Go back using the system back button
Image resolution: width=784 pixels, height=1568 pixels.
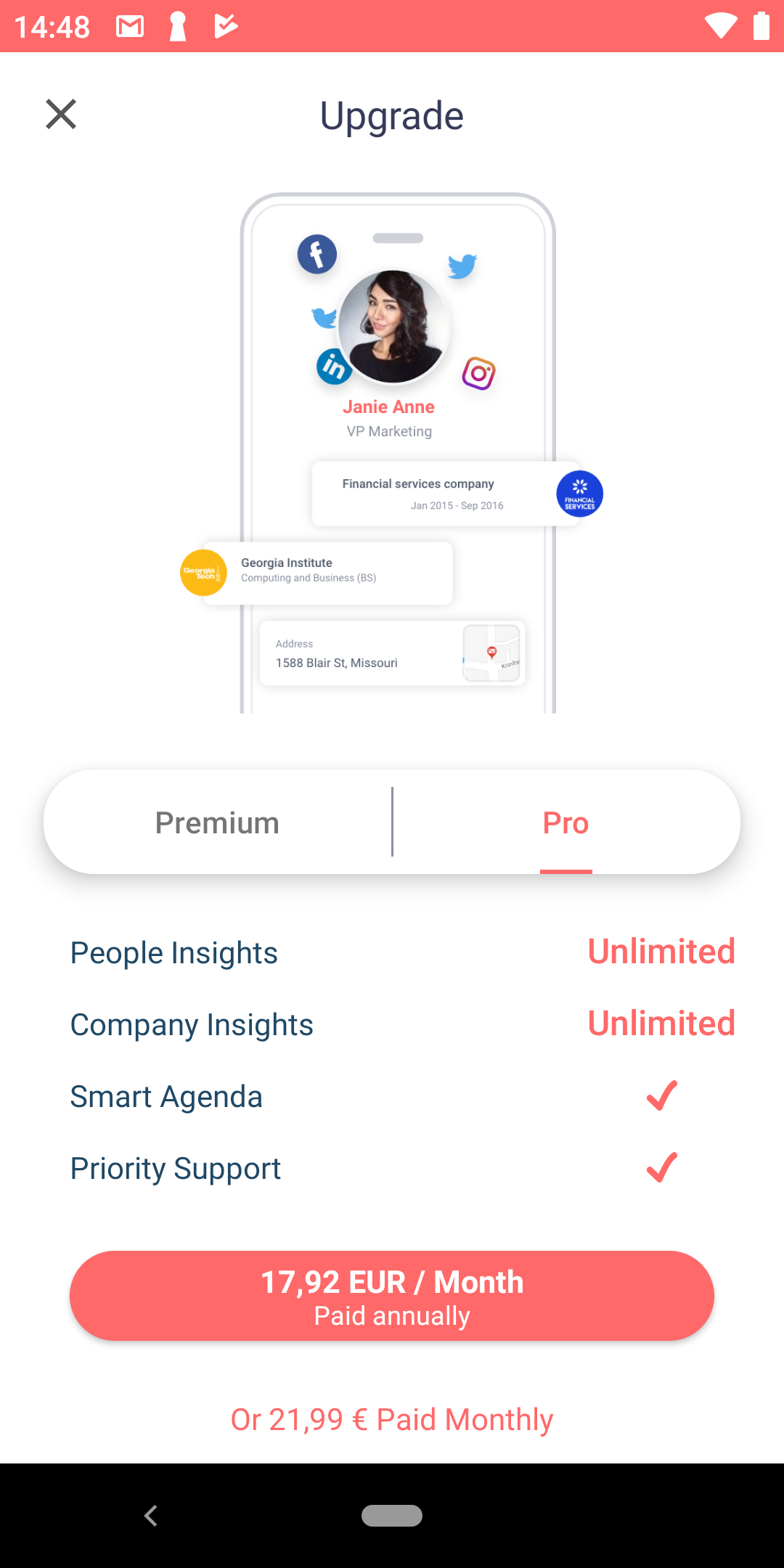click(x=151, y=1516)
